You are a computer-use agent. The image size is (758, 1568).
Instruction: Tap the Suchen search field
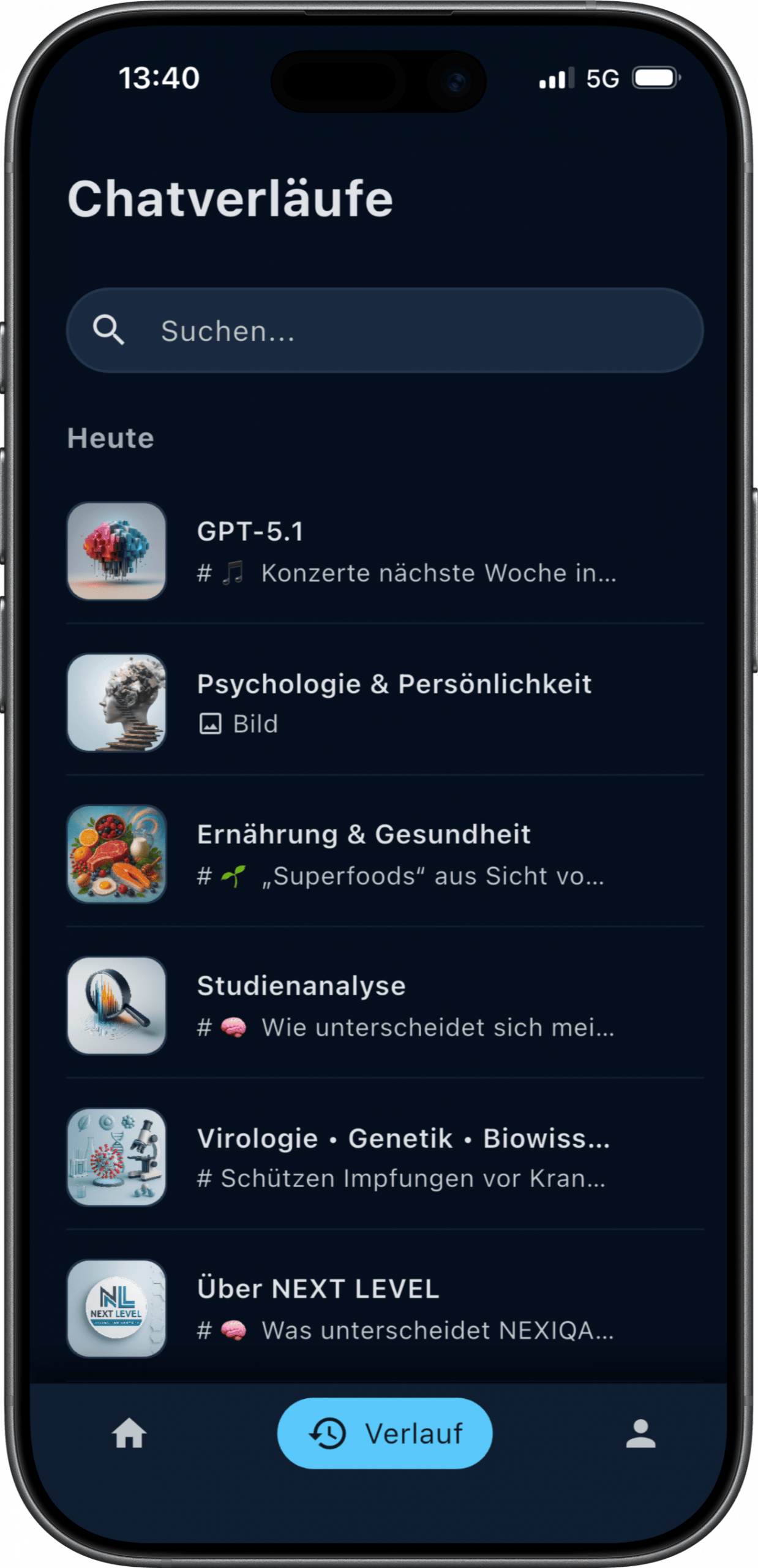coord(385,331)
